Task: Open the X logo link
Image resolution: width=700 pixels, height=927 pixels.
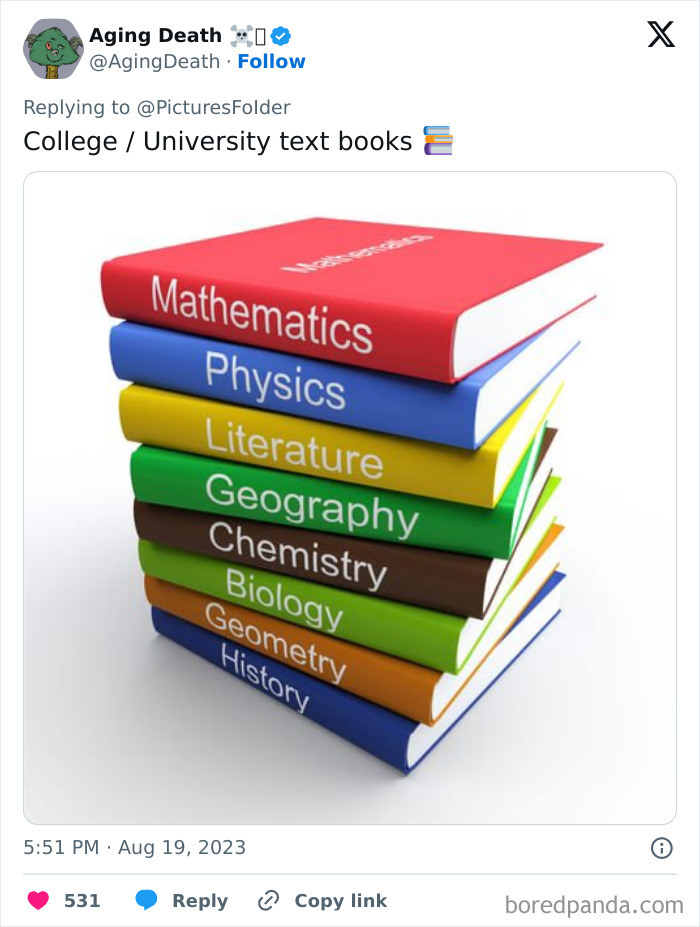Action: pos(660,36)
